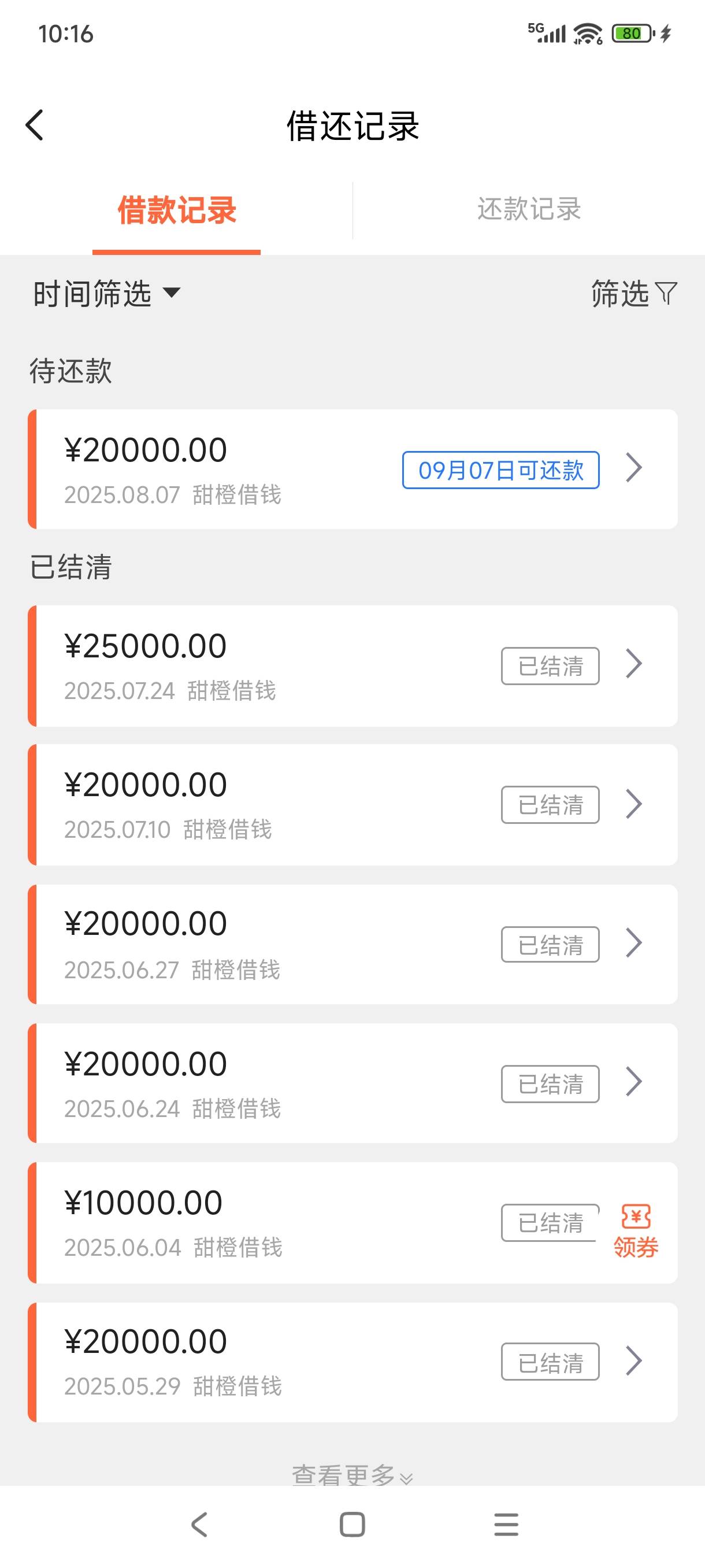The width and height of the screenshot is (705, 1568).
Task: Expand 查看更多 to load more records
Action: tap(353, 1474)
